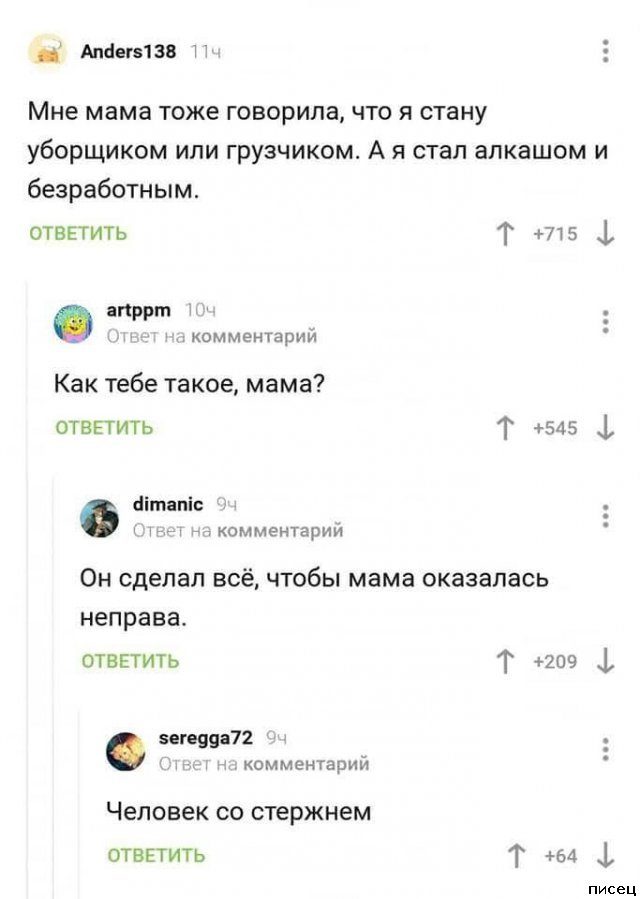Viewport: 640px width, 899px height.
Task: Upvote seregga72's comment
Action: tap(517, 855)
